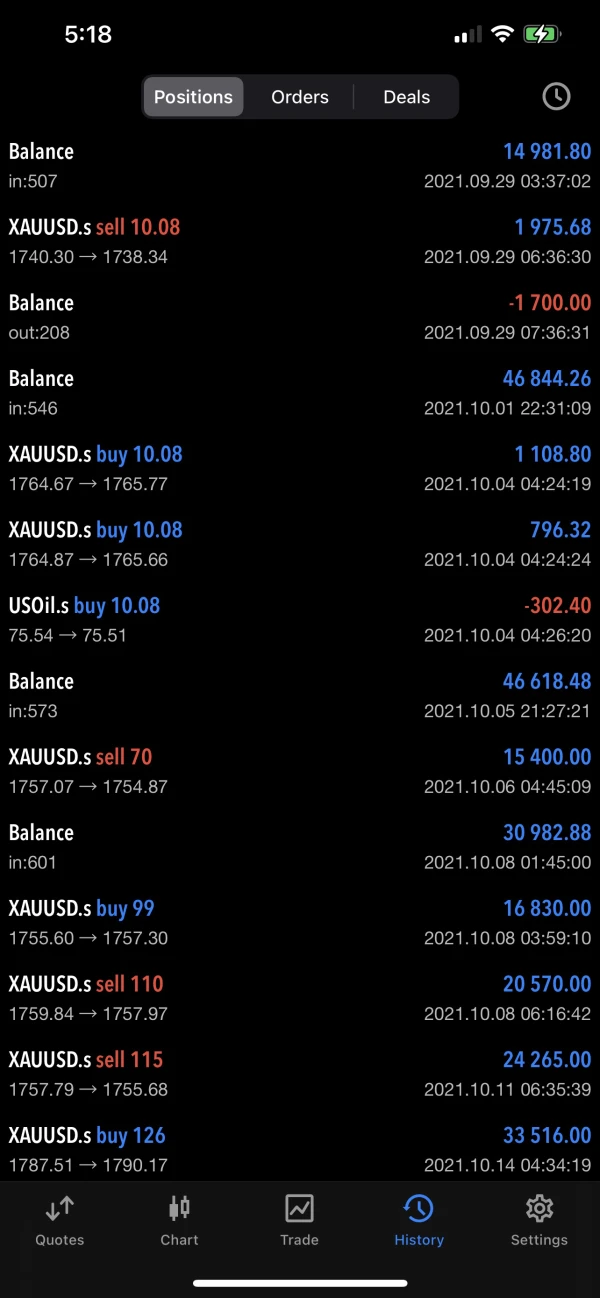Expand the XAUUSD.s sell 70 position

(x=300, y=771)
